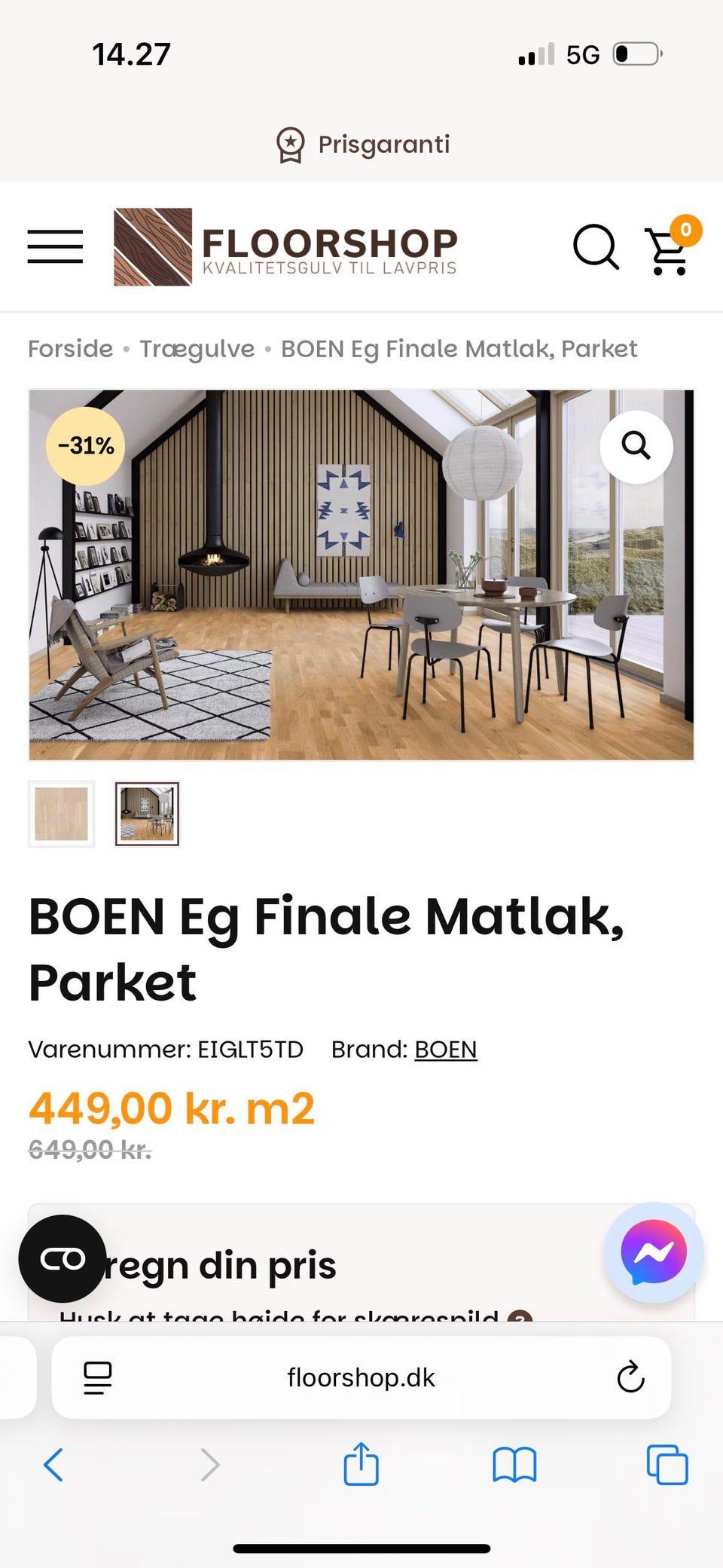Open the shopping cart
The width and height of the screenshot is (723, 1568).
[666, 249]
